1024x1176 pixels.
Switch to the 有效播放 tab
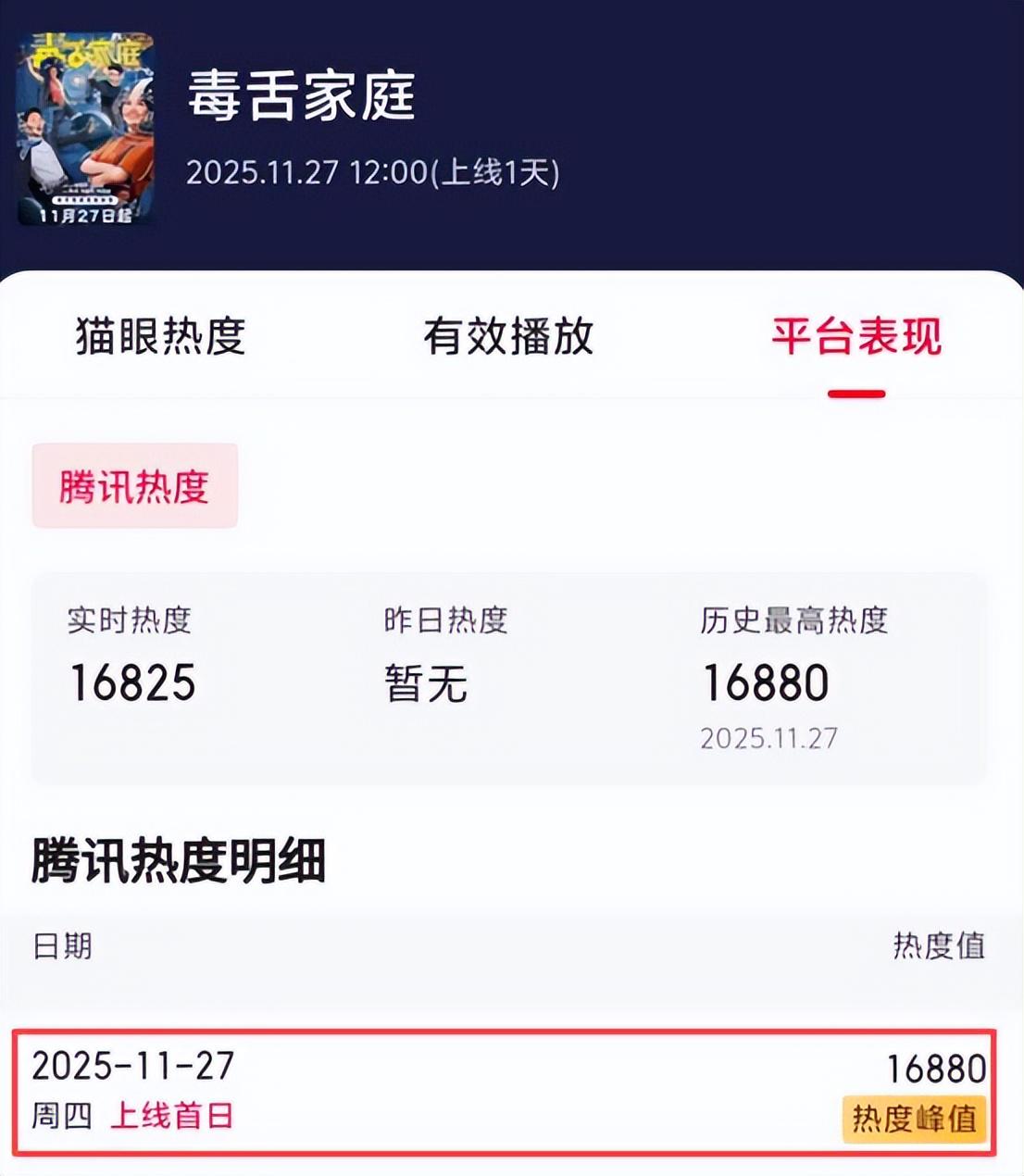[x=508, y=336]
